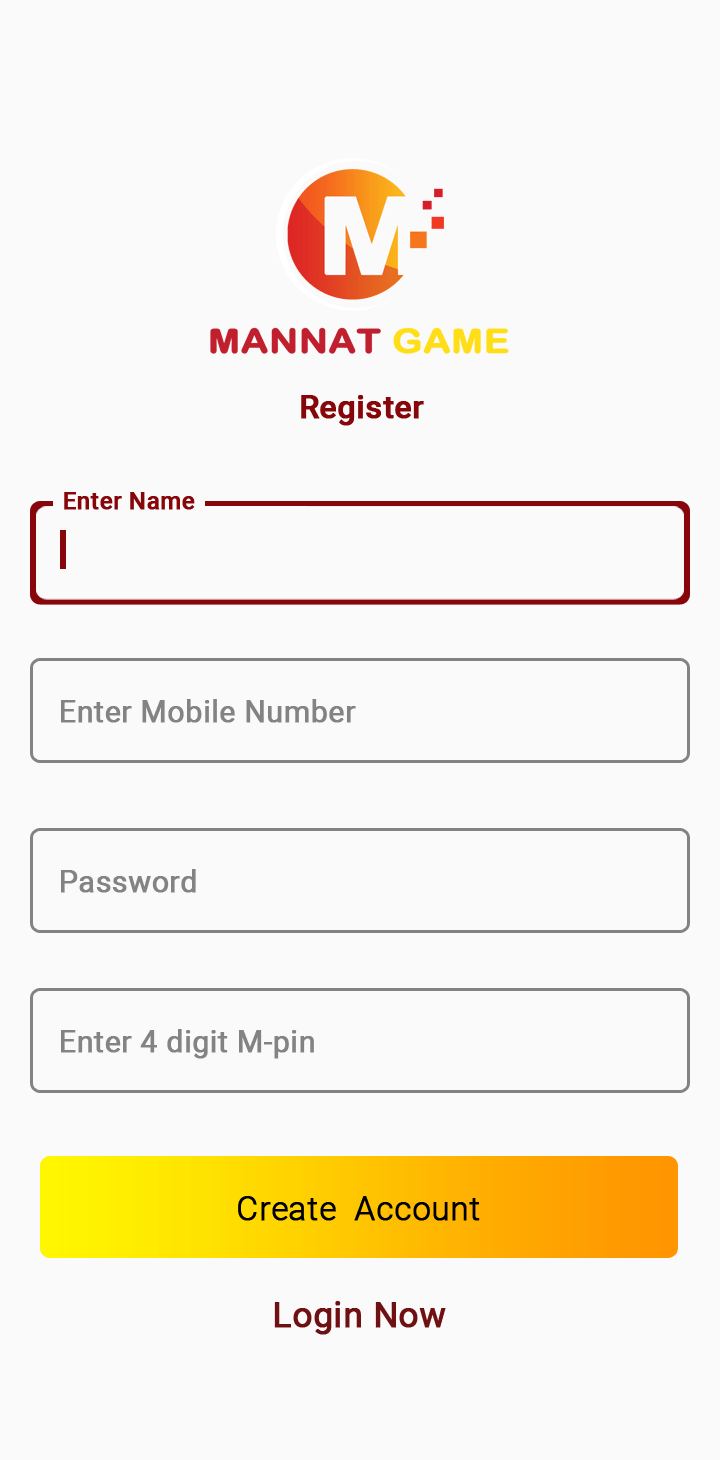720x1460 pixels.
Task: Open the Login Now link
Action: pos(359,1315)
